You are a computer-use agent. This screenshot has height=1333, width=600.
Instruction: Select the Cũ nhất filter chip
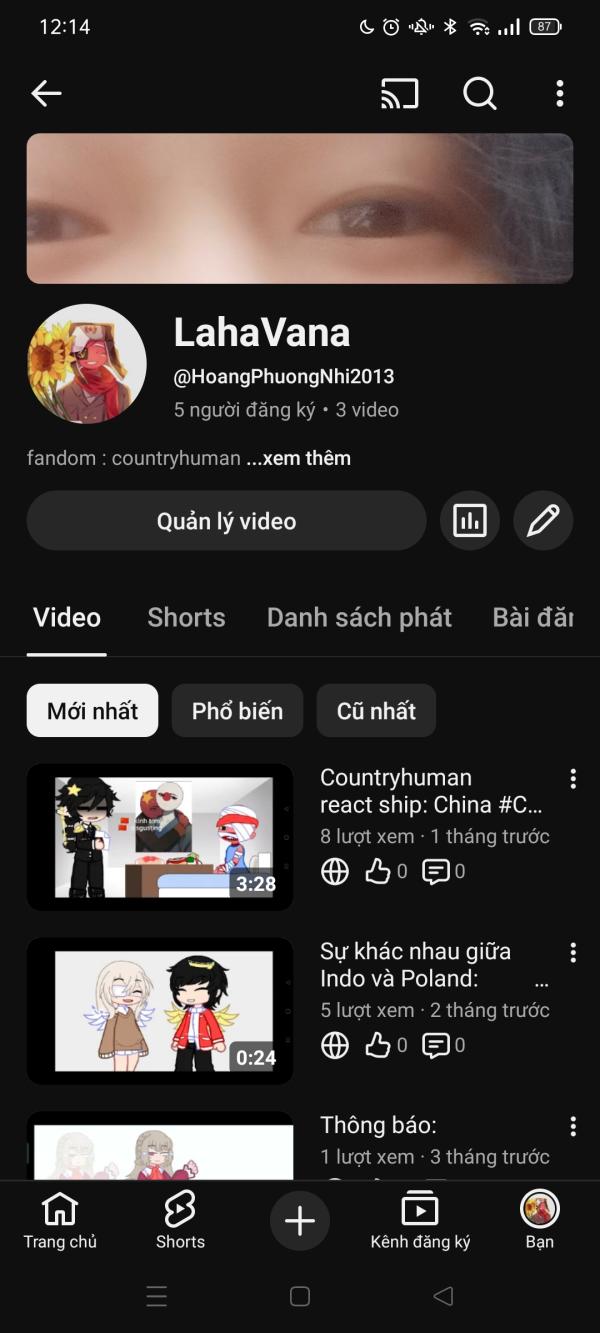[376, 711]
